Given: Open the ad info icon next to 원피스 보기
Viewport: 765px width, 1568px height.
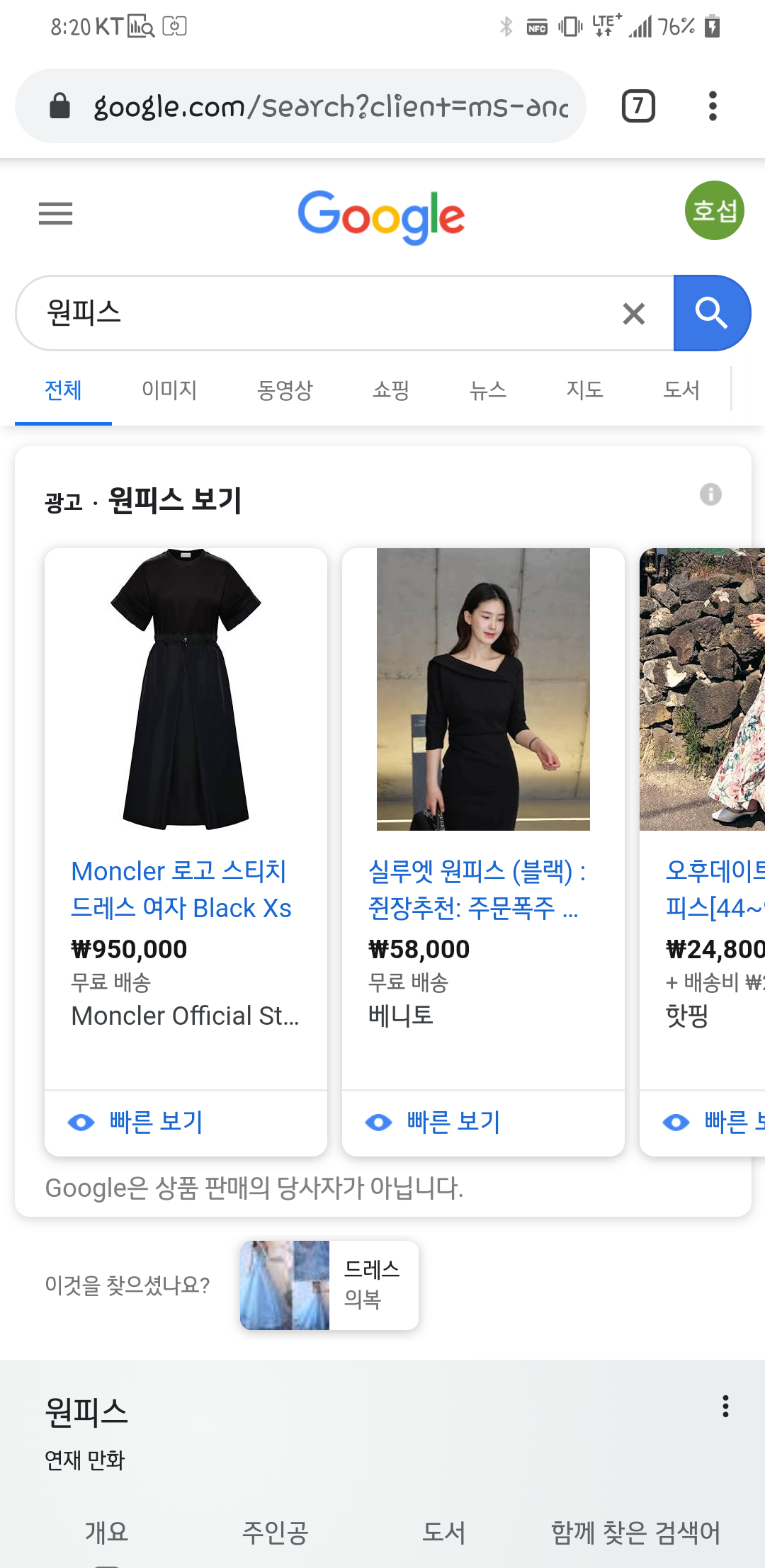Looking at the screenshot, I should point(710,494).
